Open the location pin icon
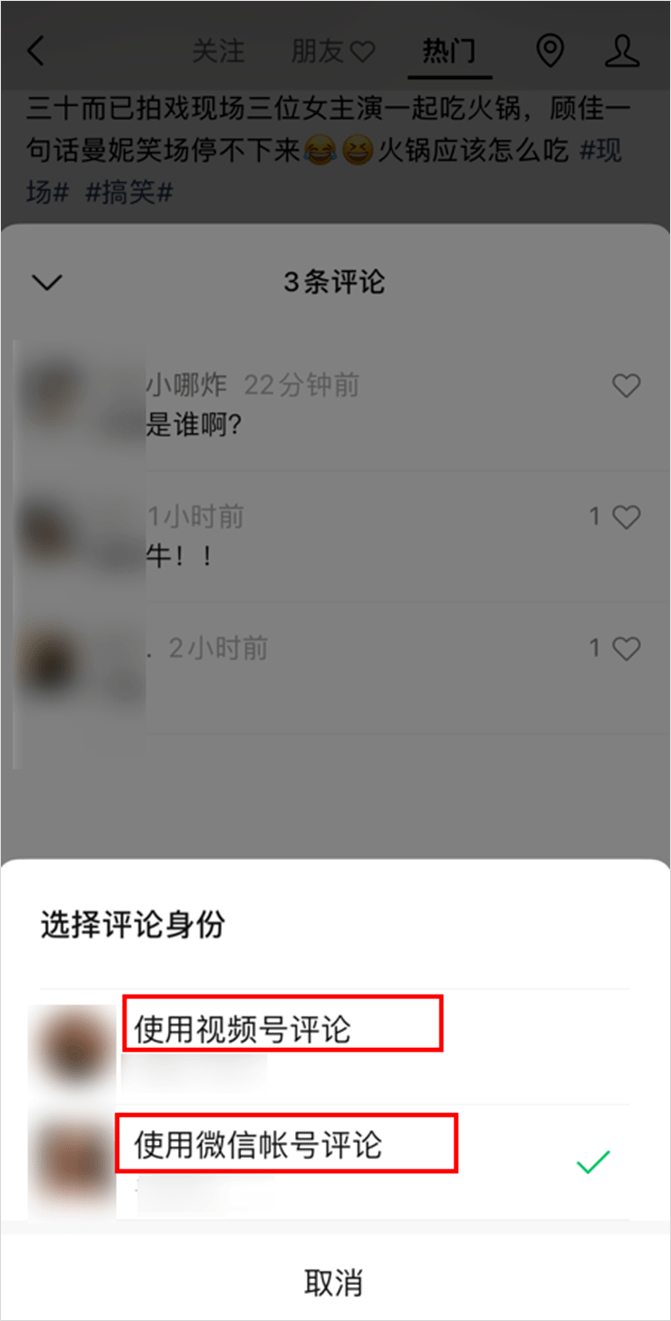The image size is (671, 1321). pyautogui.click(x=550, y=51)
